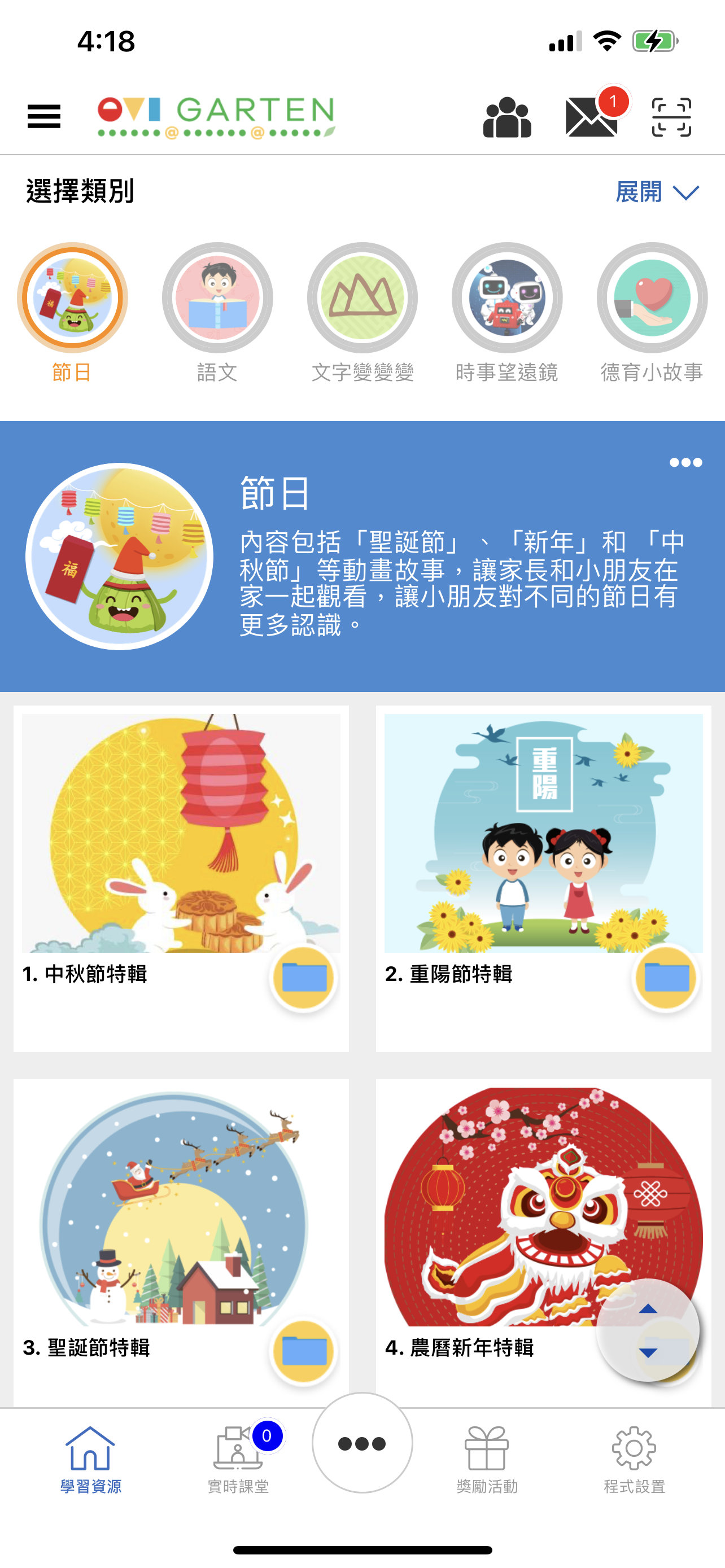
Task: Open the QR scan icon
Action: pos(671,117)
